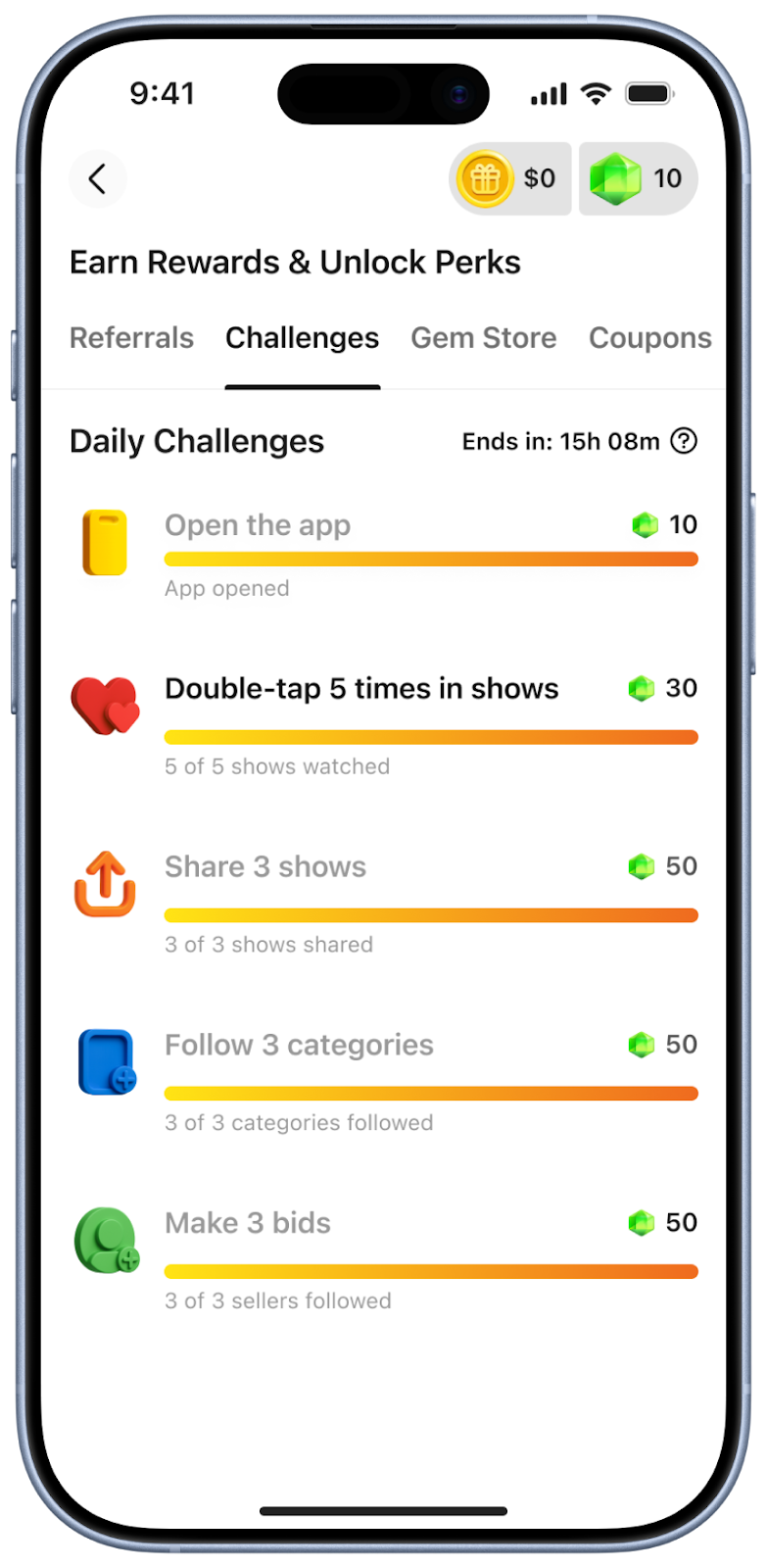Switch to the Gem Store tab
The width and height of the screenshot is (767, 1568).
[483, 338]
